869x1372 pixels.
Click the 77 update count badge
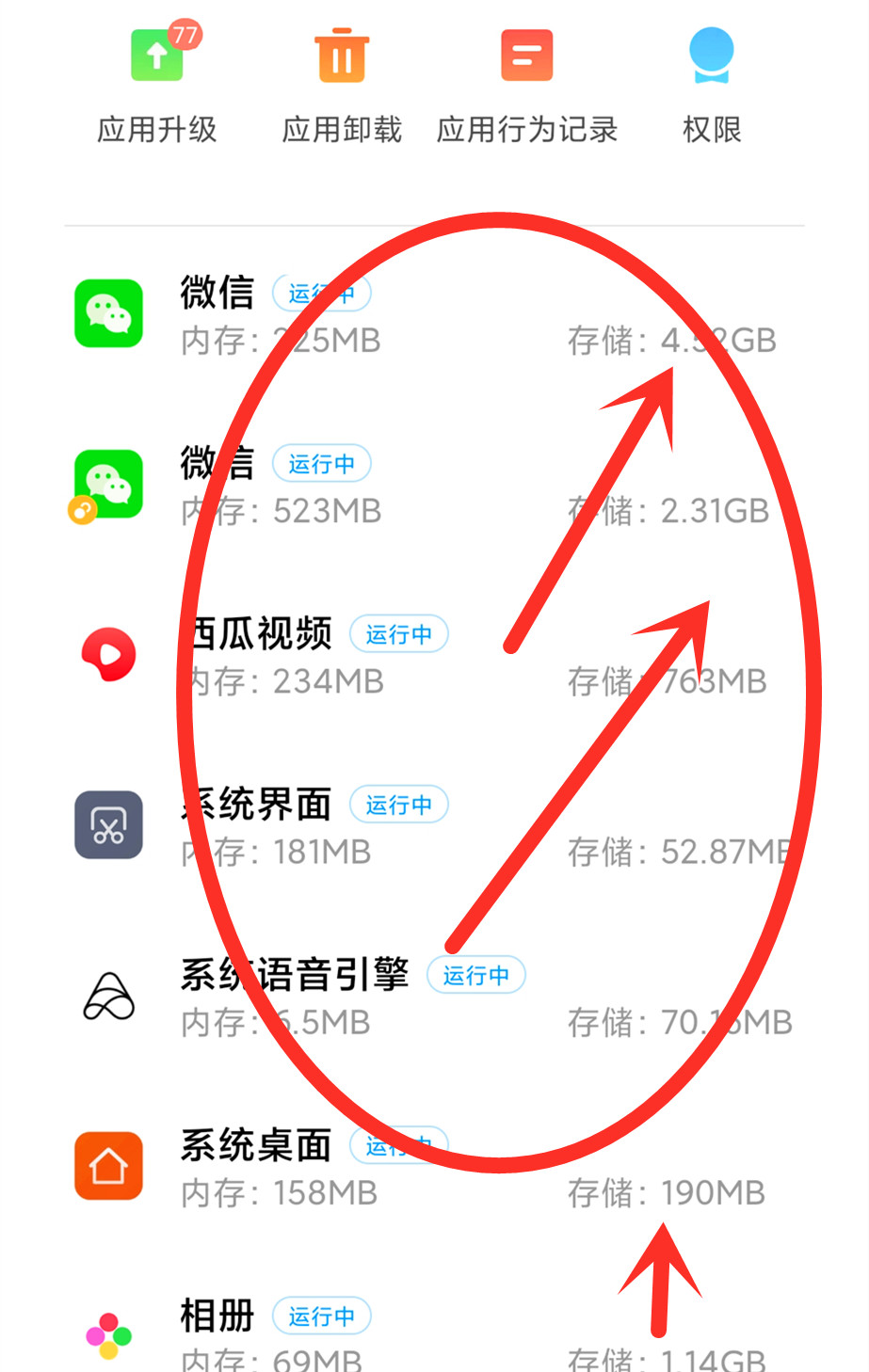click(187, 33)
